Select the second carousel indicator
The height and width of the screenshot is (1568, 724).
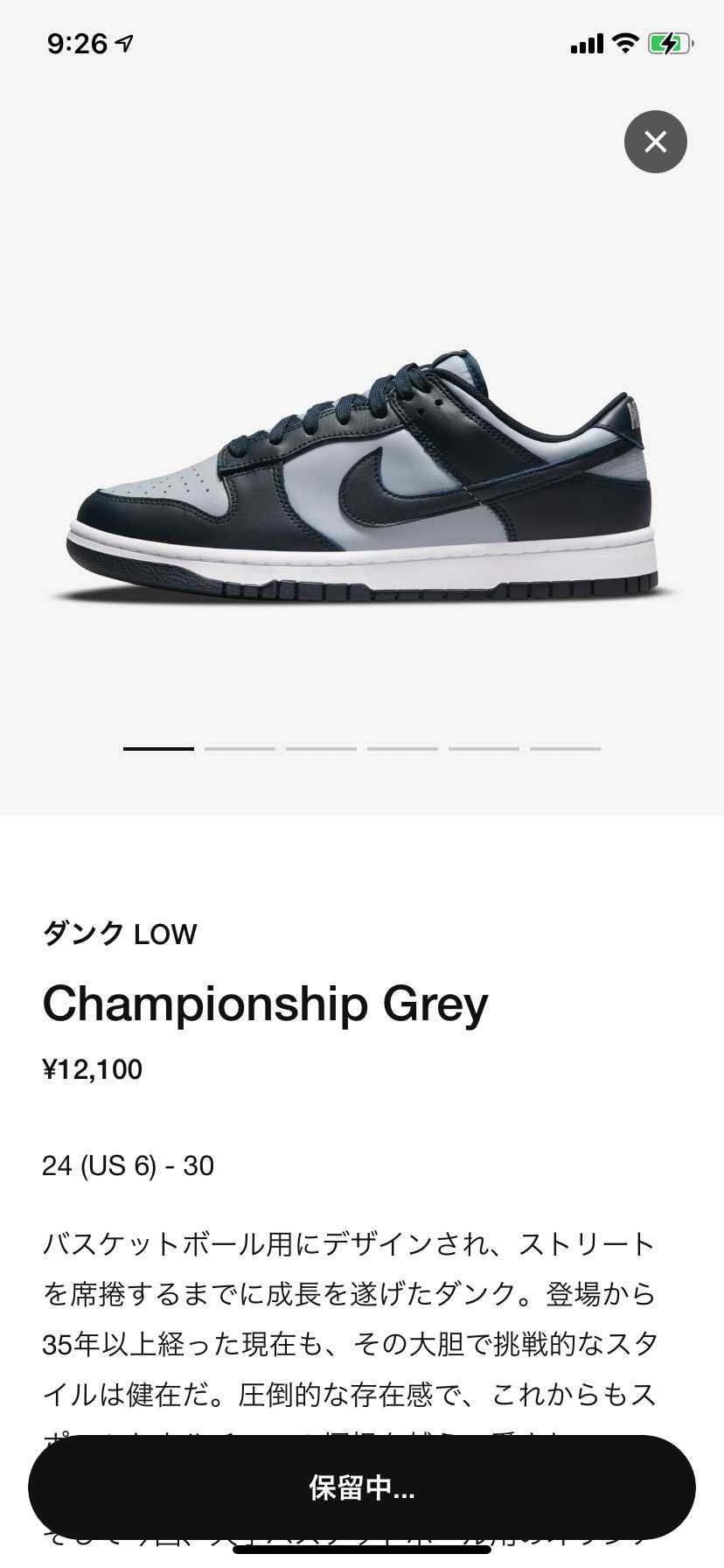(240, 749)
